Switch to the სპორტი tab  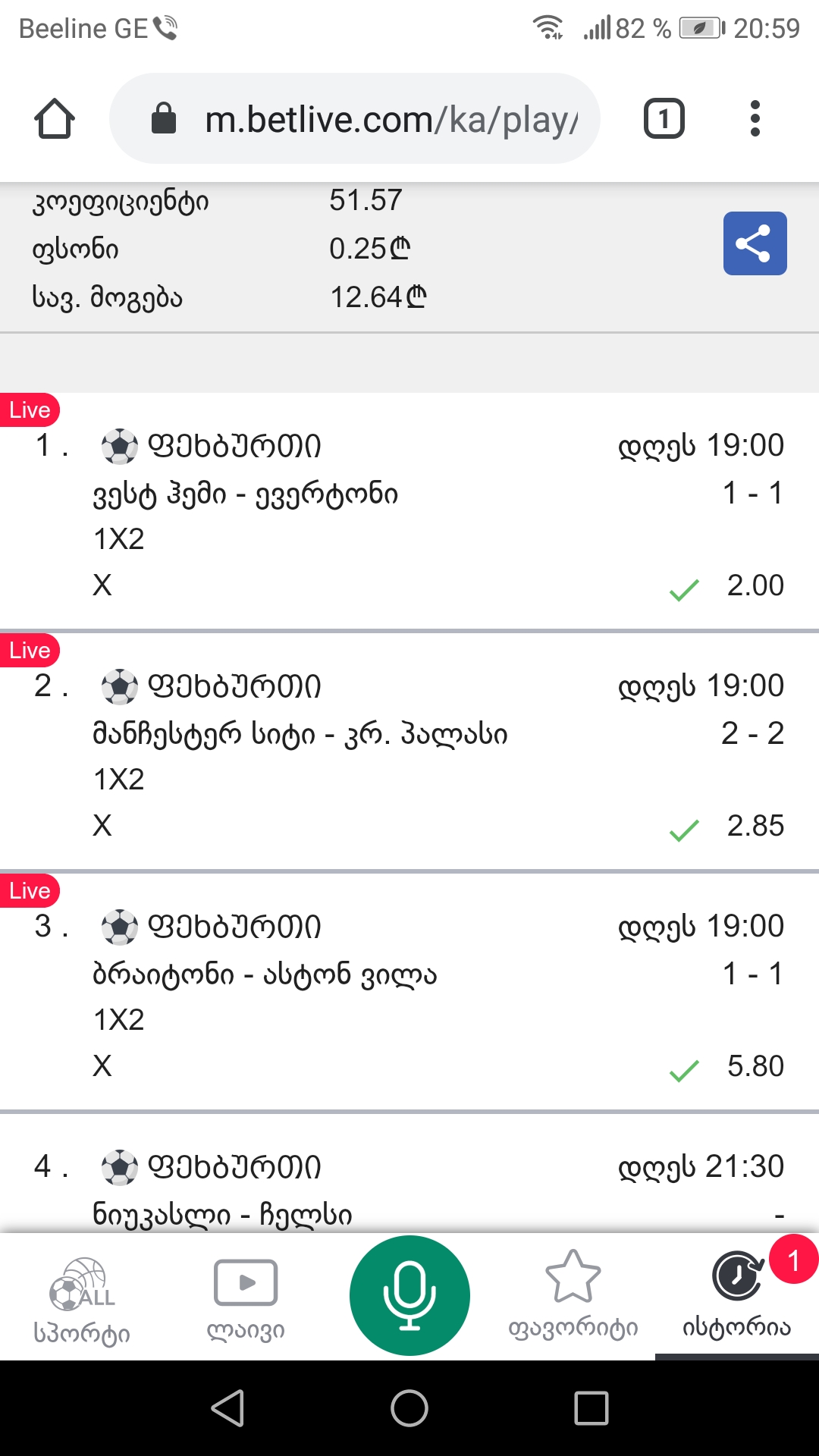(82, 1298)
